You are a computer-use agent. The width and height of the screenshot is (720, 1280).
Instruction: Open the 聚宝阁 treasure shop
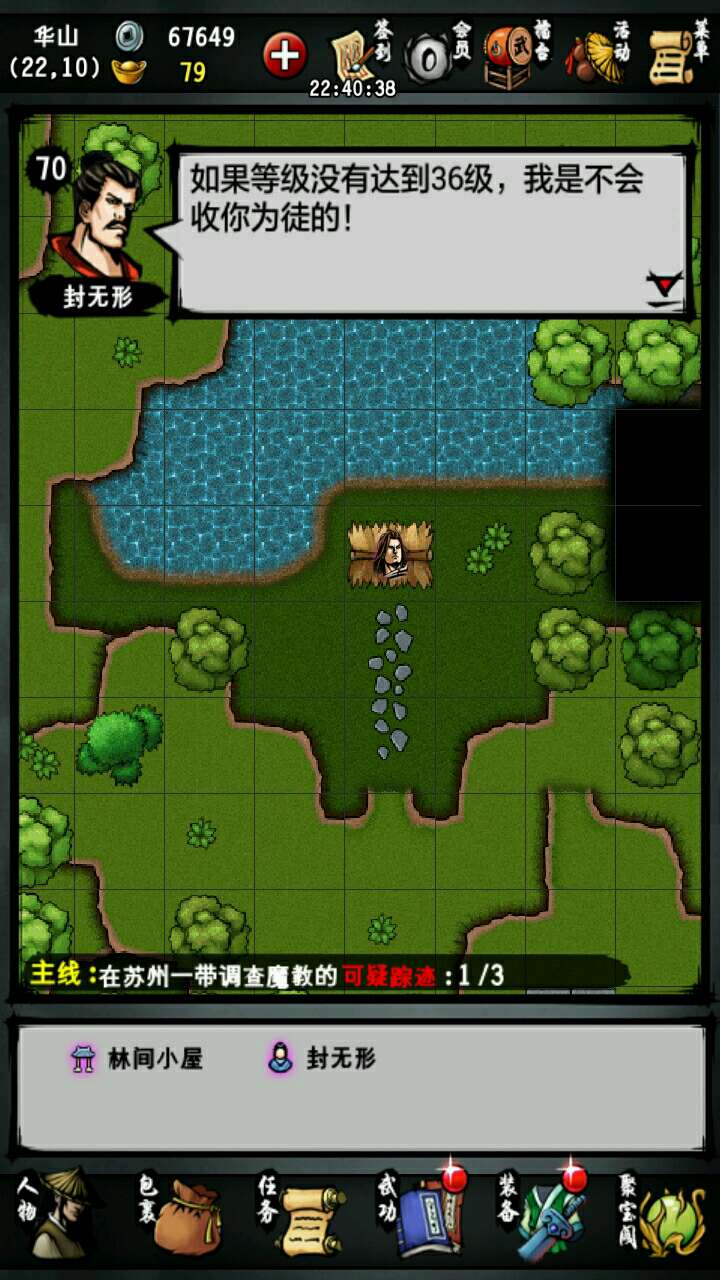coord(662,1213)
